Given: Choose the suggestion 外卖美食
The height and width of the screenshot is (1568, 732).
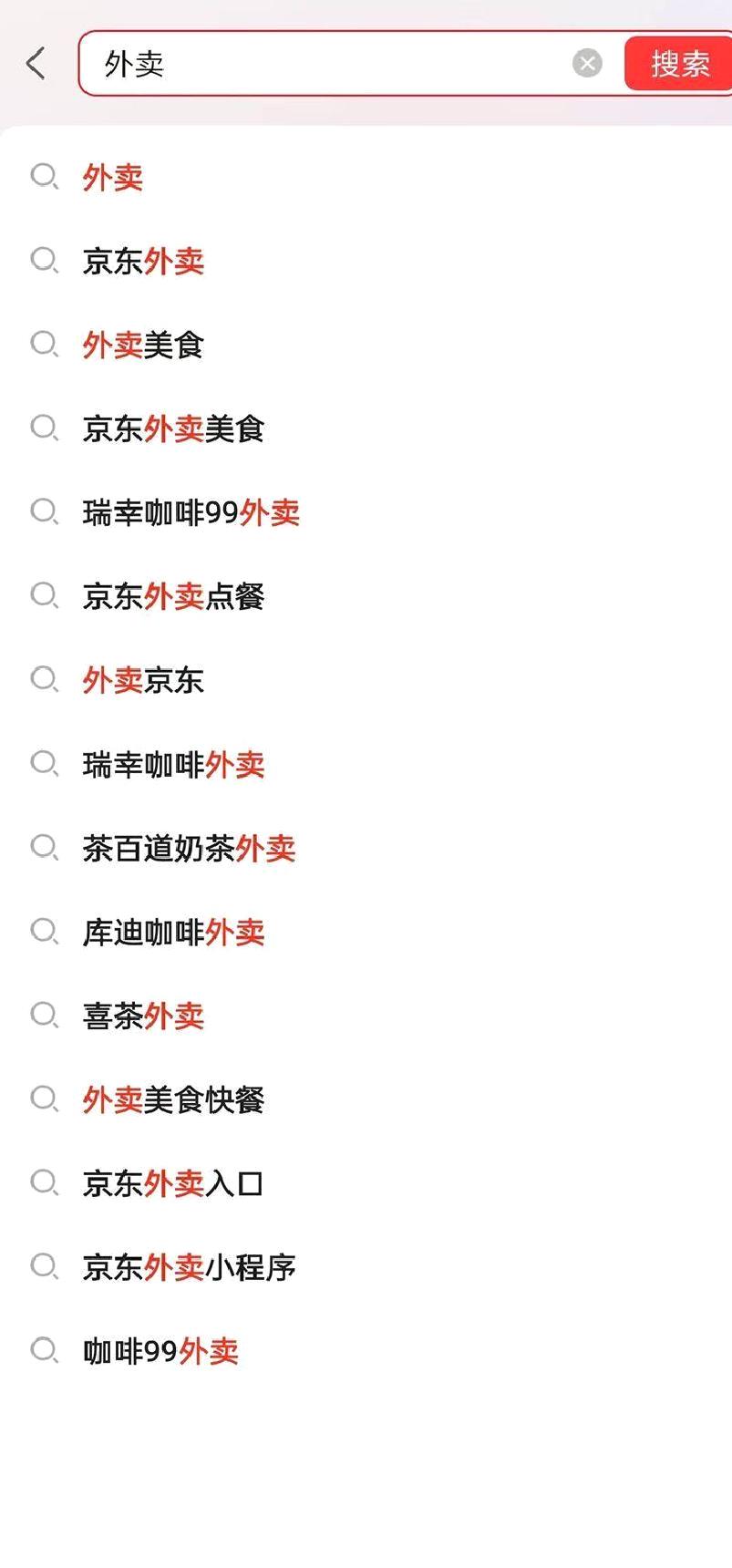Looking at the screenshot, I should [366, 345].
